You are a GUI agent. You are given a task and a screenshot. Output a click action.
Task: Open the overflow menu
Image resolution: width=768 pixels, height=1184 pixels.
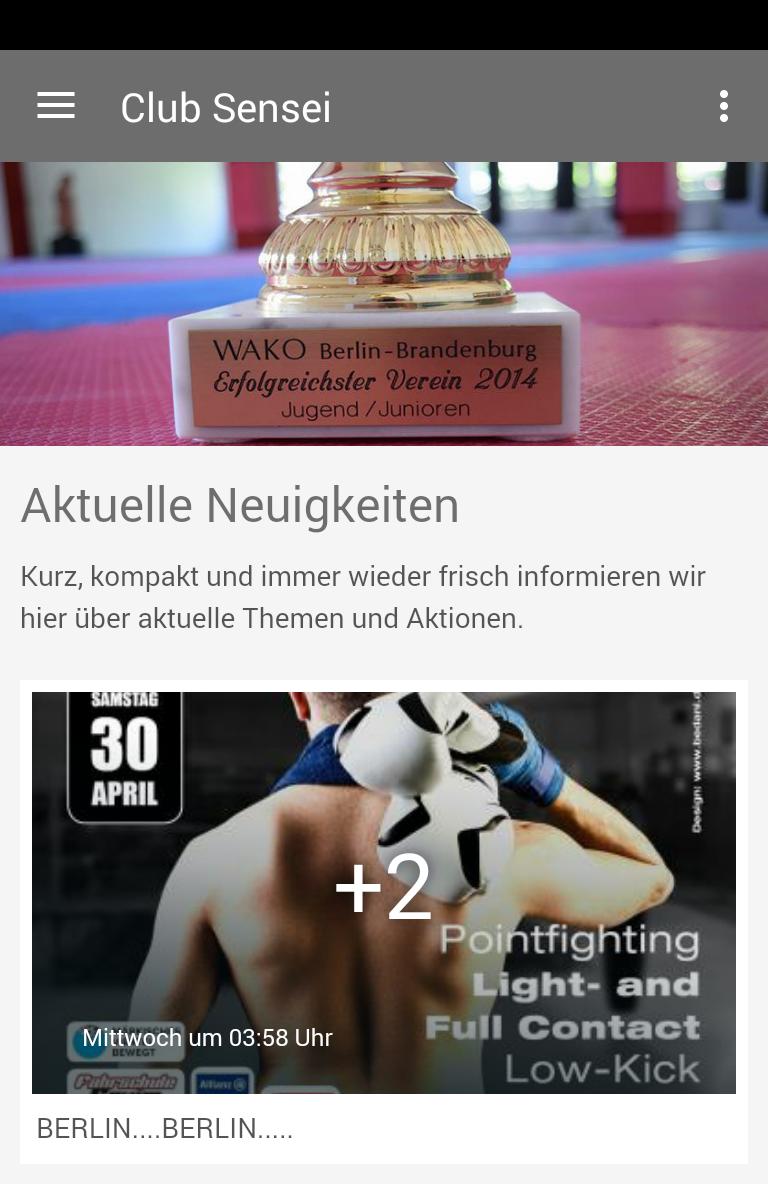[x=723, y=107]
